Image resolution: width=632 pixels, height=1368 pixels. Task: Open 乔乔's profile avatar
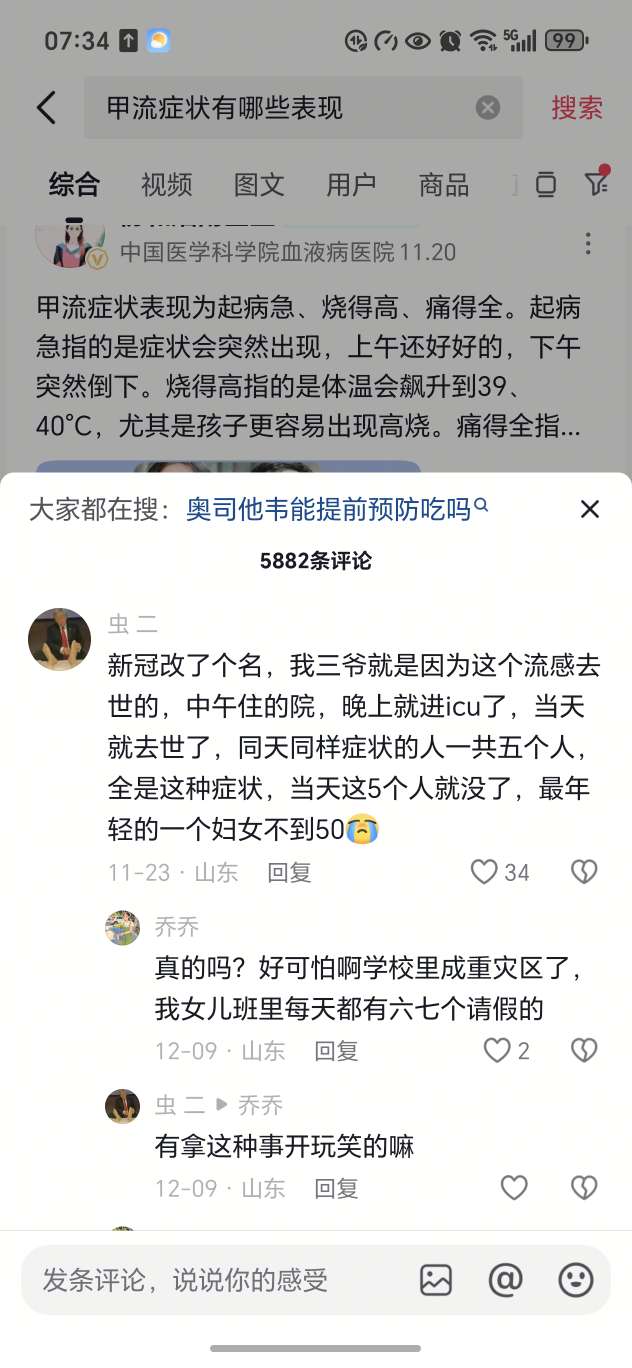[122, 928]
